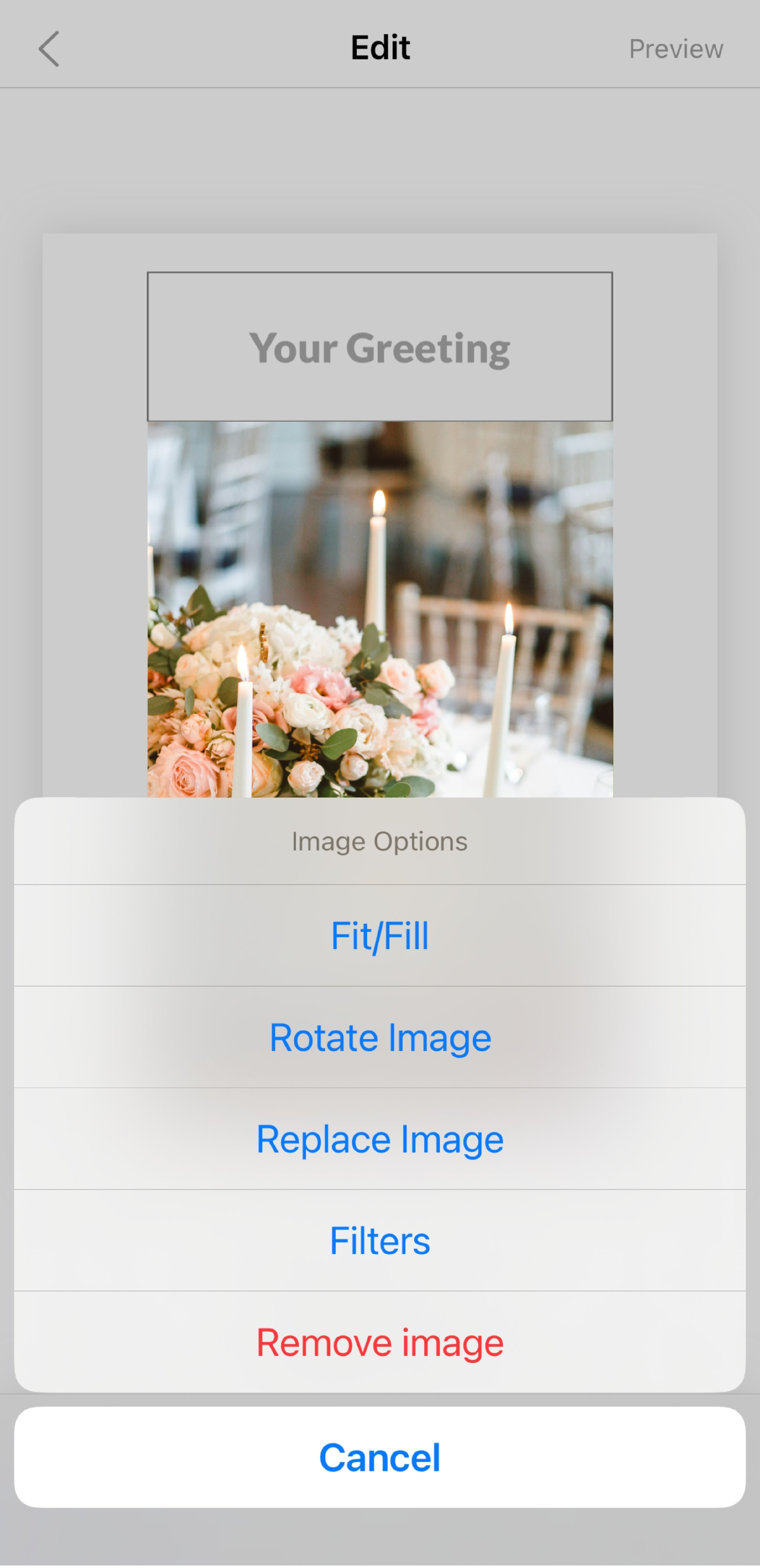Open Filters for the image

tap(379, 1241)
